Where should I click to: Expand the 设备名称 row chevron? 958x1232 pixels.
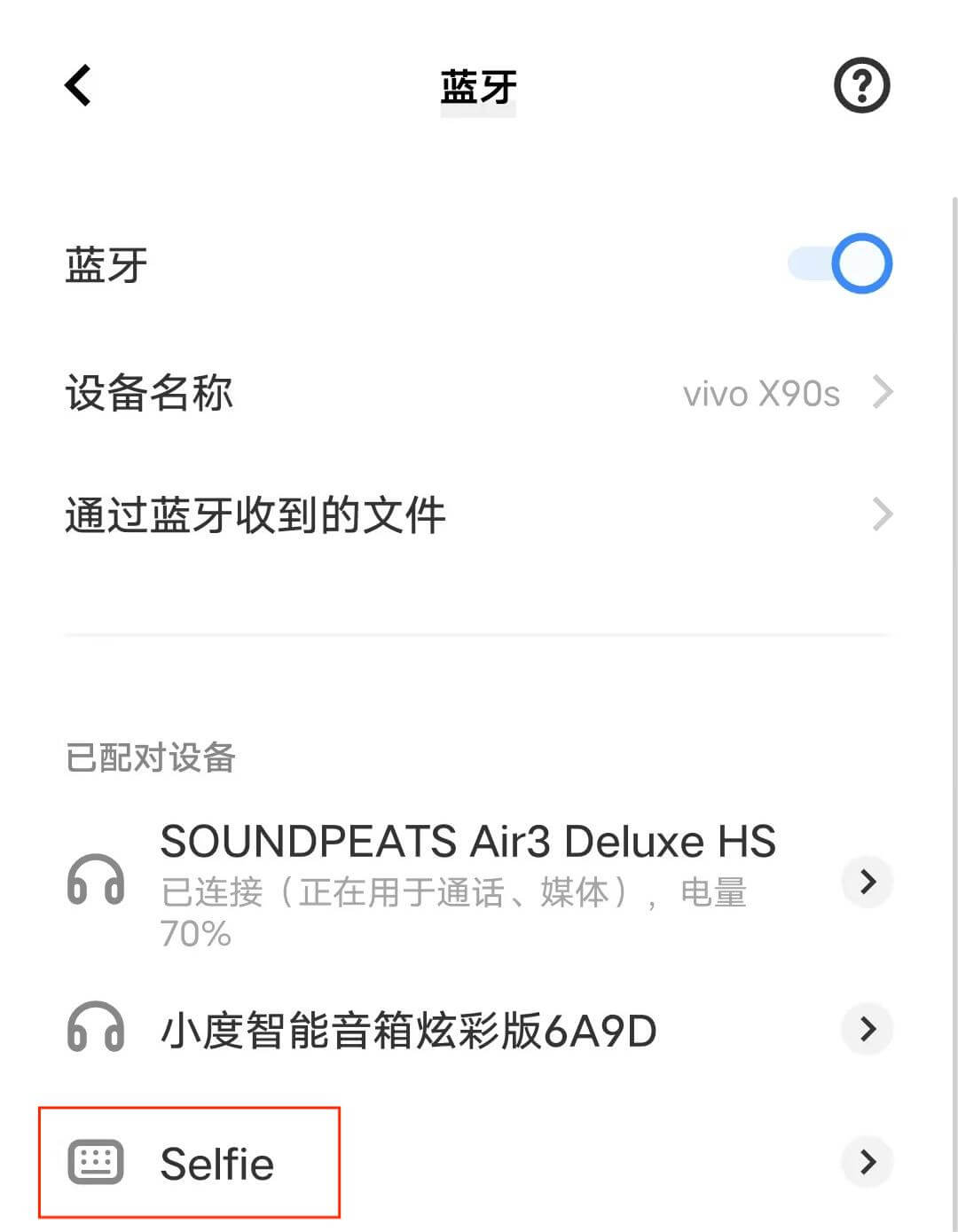pyautogui.click(x=880, y=393)
